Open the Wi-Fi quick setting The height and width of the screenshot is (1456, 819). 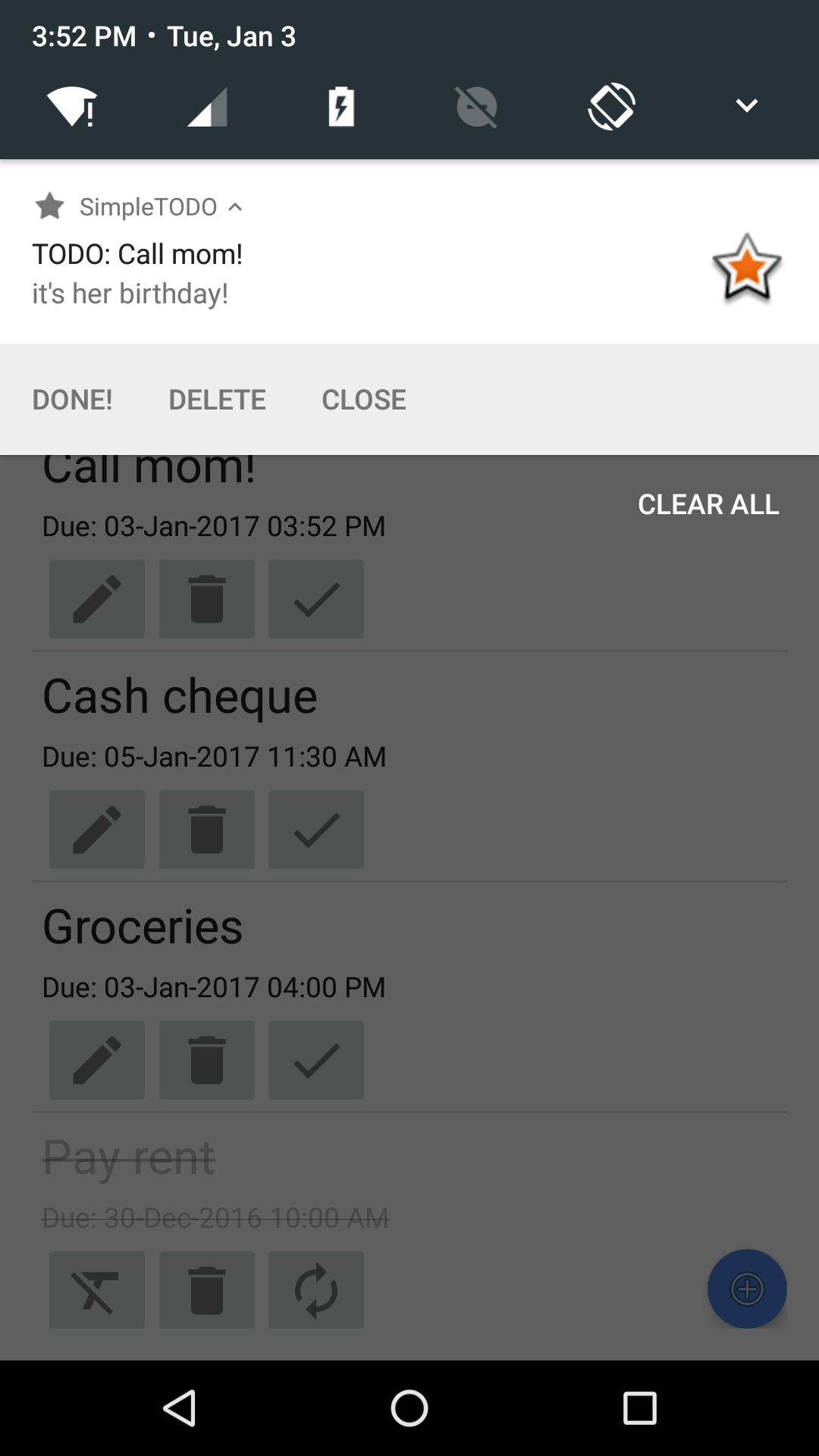(x=72, y=106)
